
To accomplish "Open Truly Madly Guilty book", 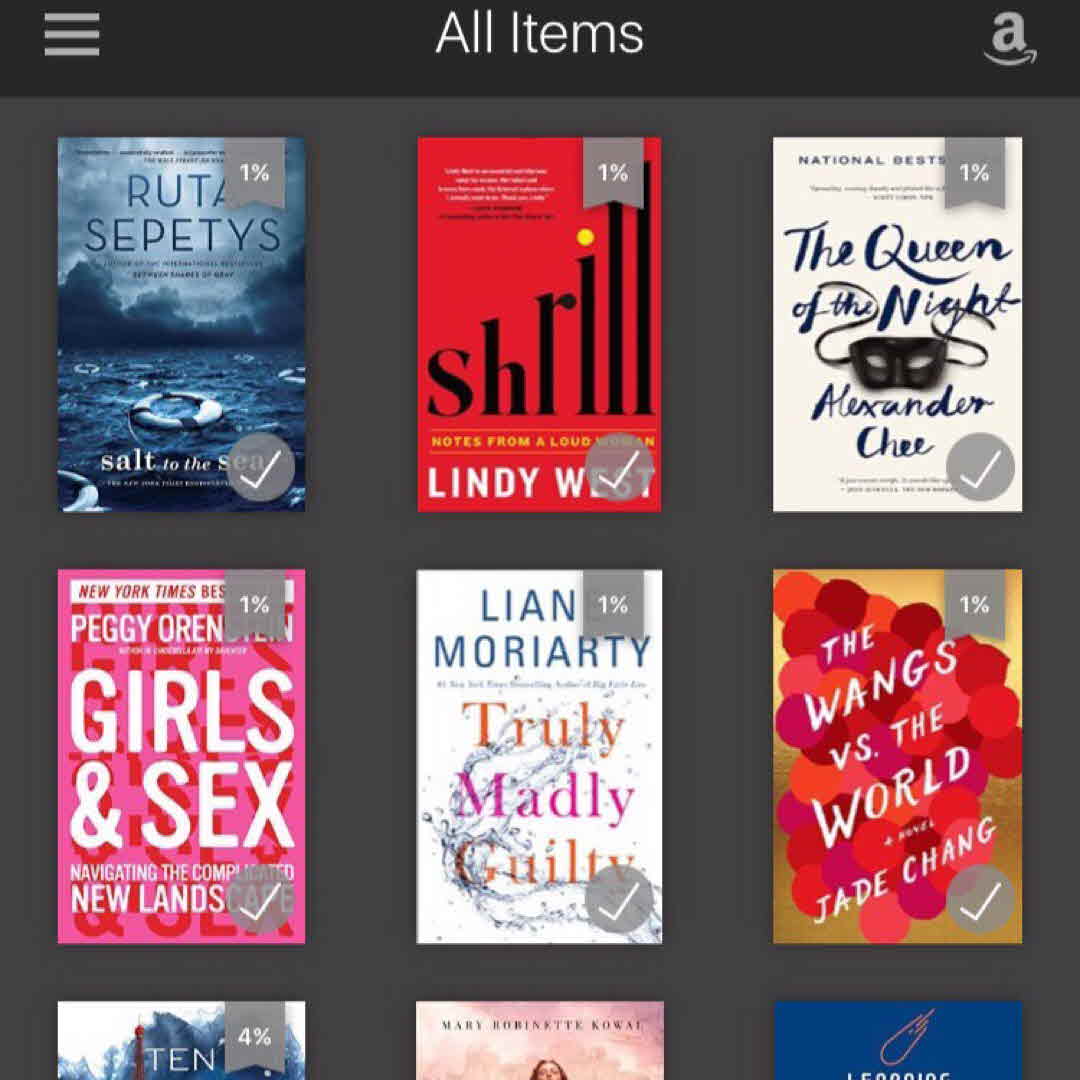I will [x=539, y=756].
